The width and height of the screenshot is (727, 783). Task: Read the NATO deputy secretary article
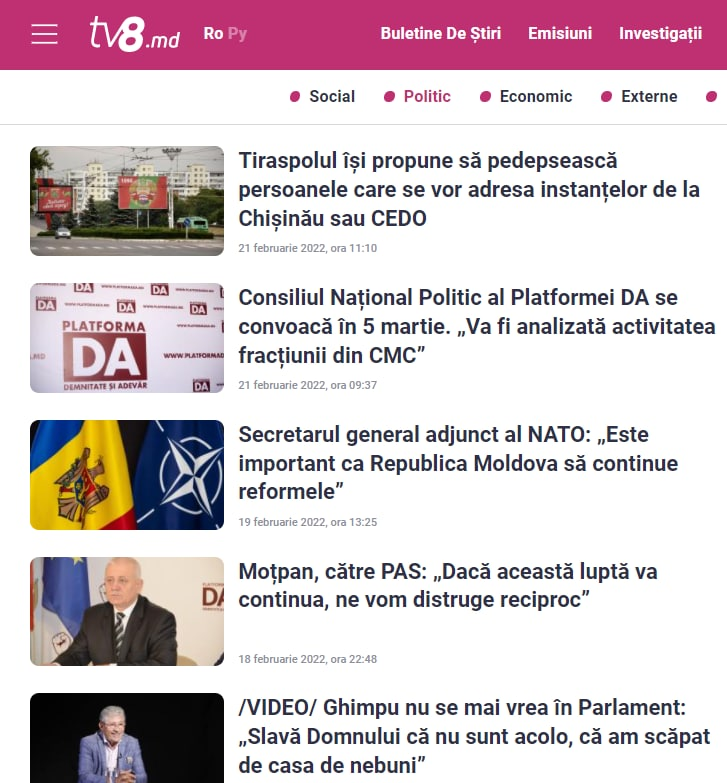(458, 463)
